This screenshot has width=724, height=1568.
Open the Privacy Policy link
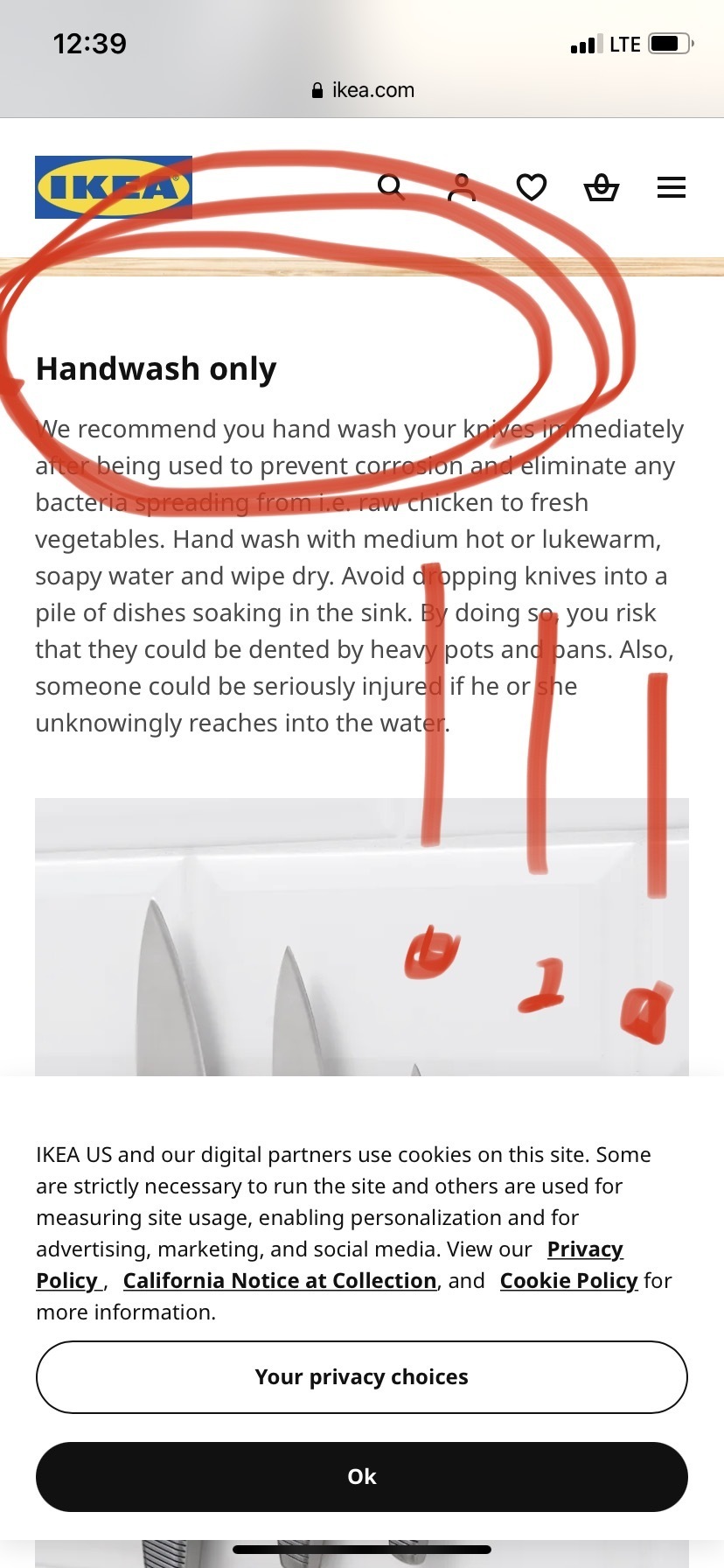[x=584, y=1249]
